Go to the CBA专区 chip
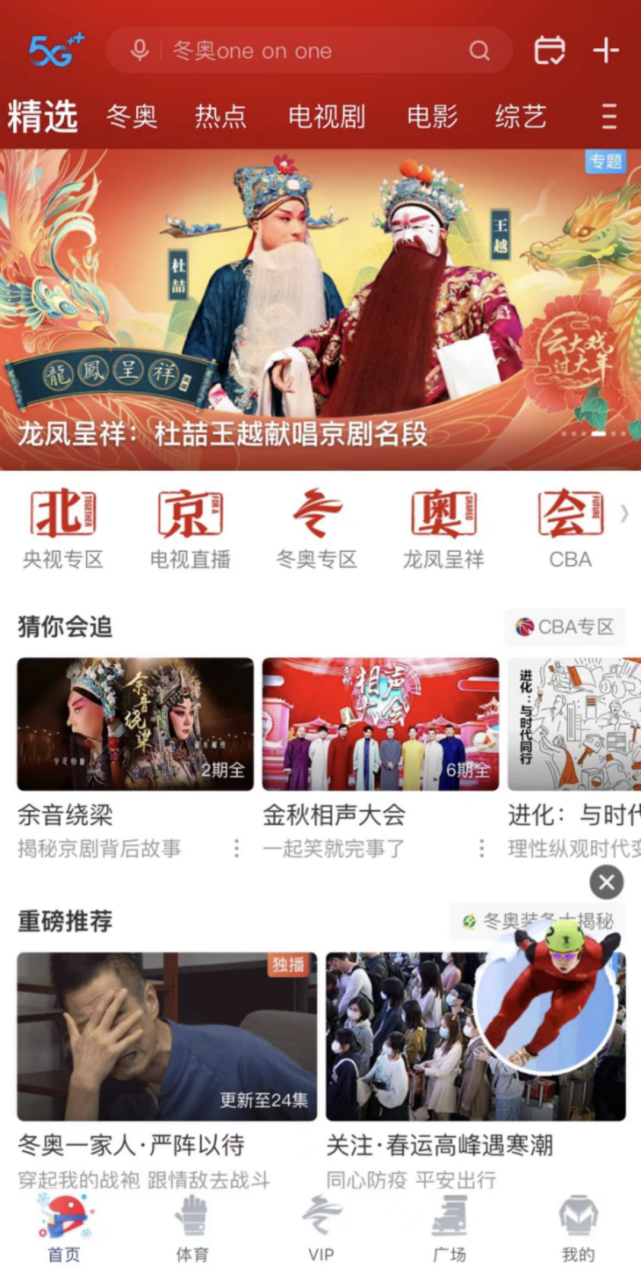Image resolution: width=641 pixels, height=1282 pixels. click(565, 627)
